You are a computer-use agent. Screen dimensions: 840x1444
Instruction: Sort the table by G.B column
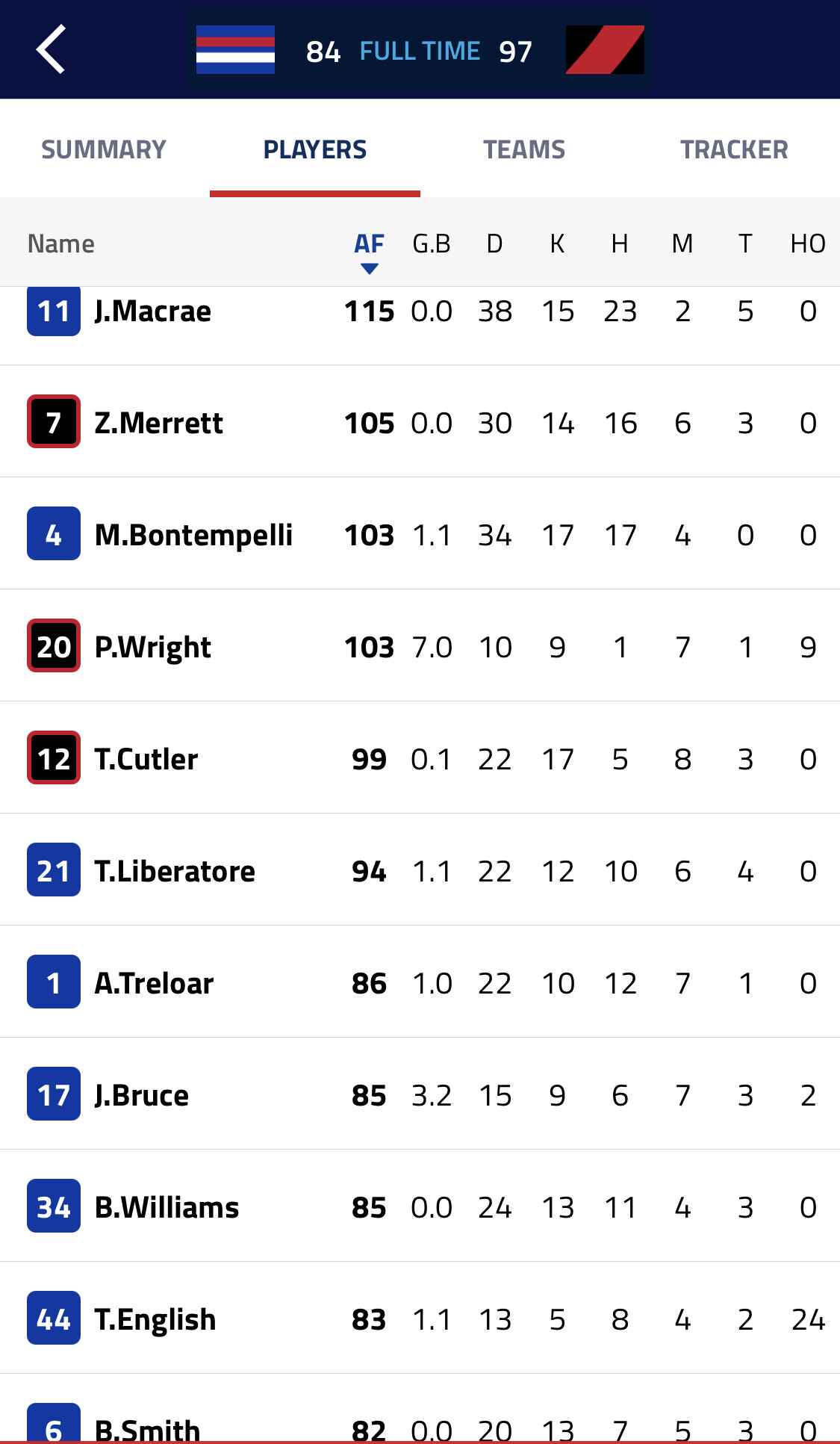tap(432, 244)
